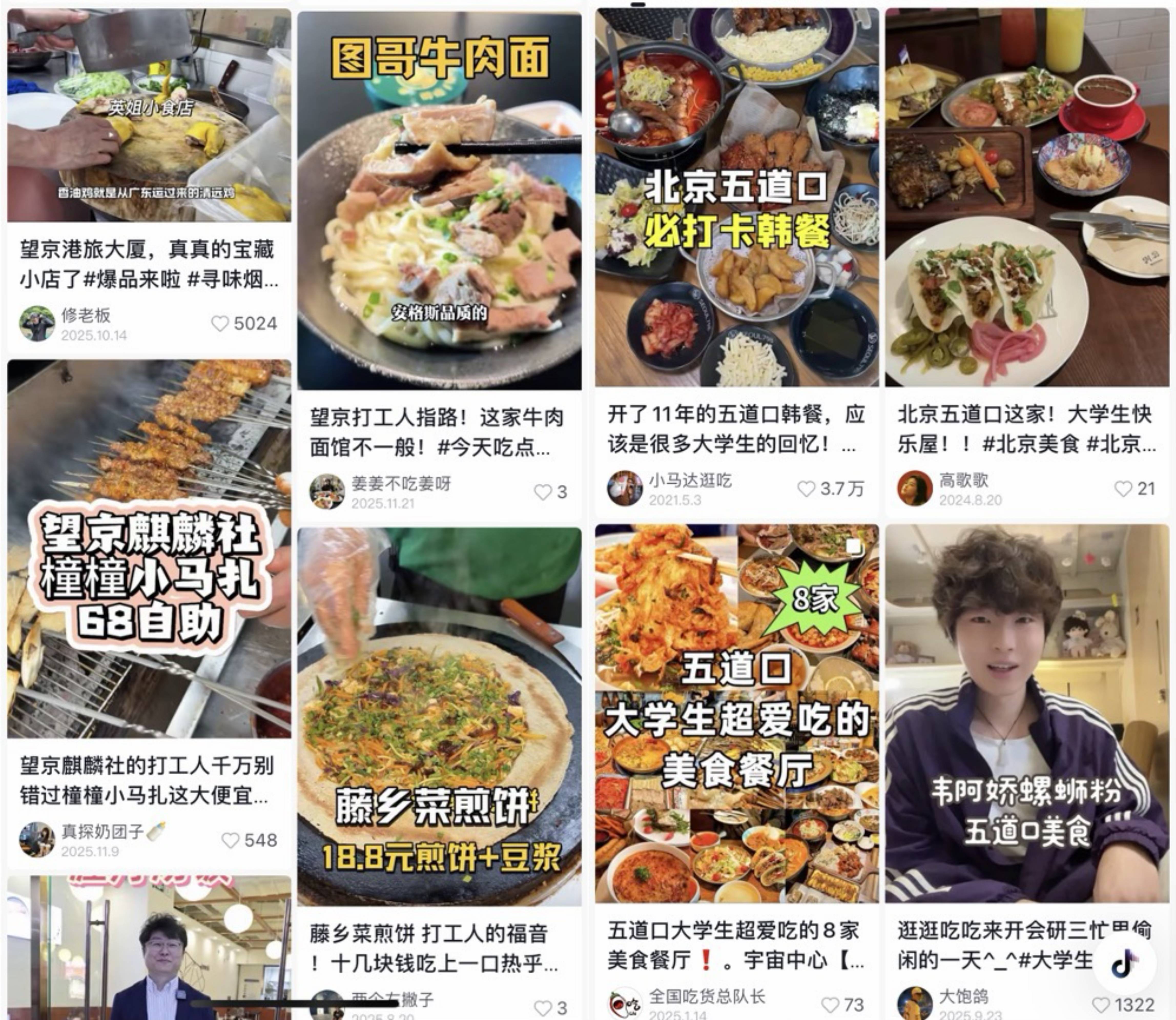1176x1020 pixels.
Task: Like 姜姜不吃姜呀's beef noodle post
Action: (x=543, y=492)
